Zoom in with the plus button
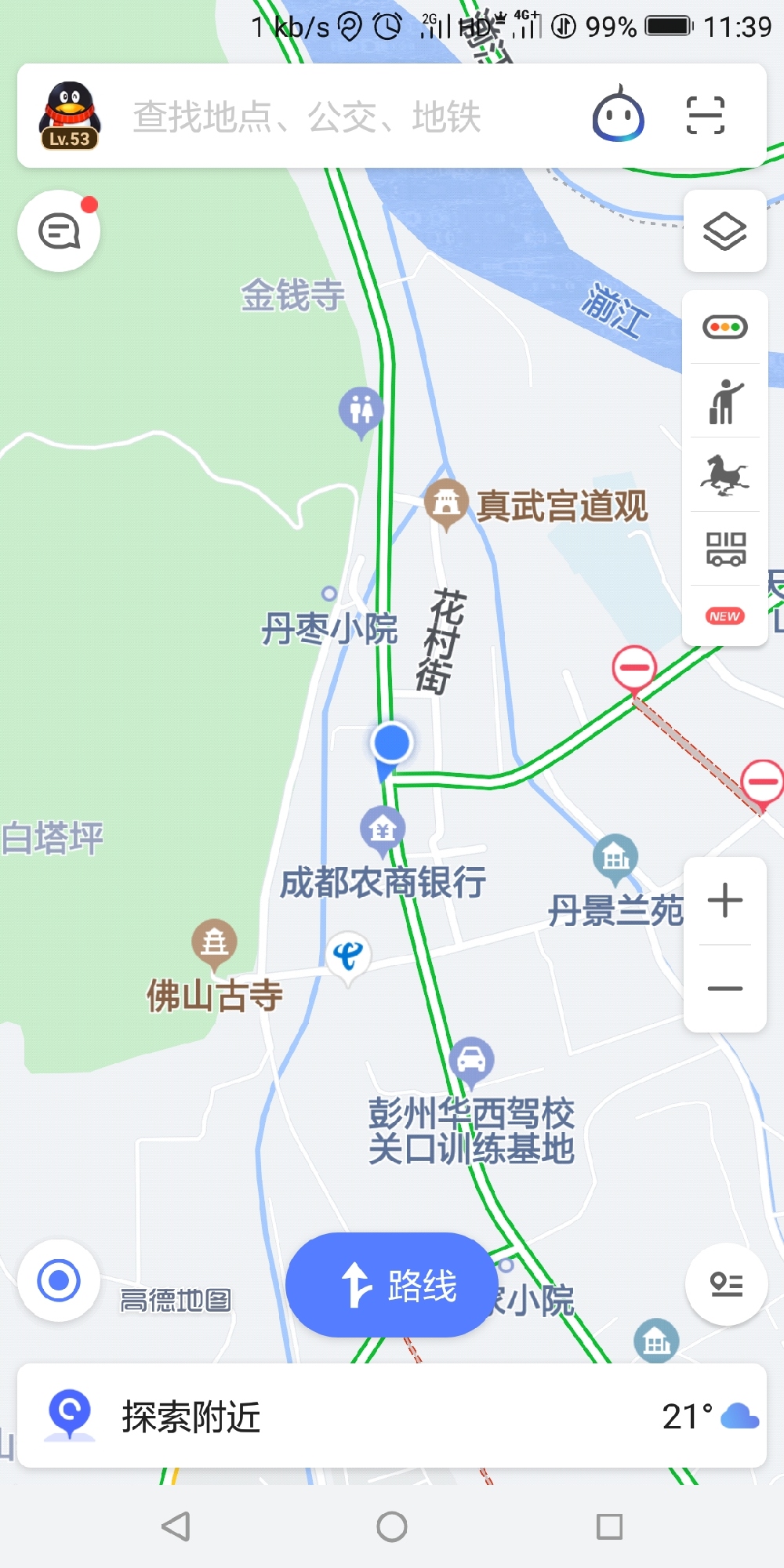This screenshot has height=1568, width=784. point(725,900)
